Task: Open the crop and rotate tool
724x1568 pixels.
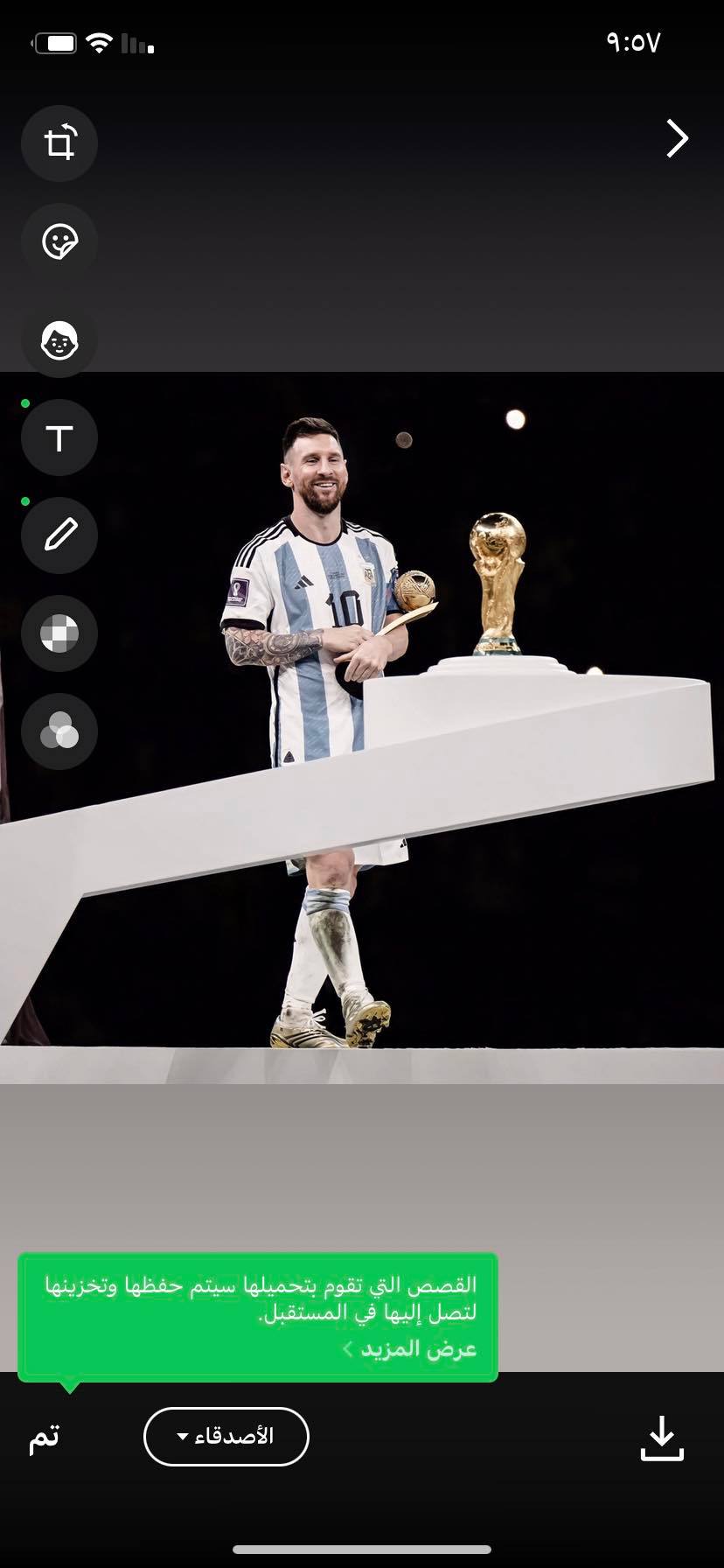Action: point(59,143)
